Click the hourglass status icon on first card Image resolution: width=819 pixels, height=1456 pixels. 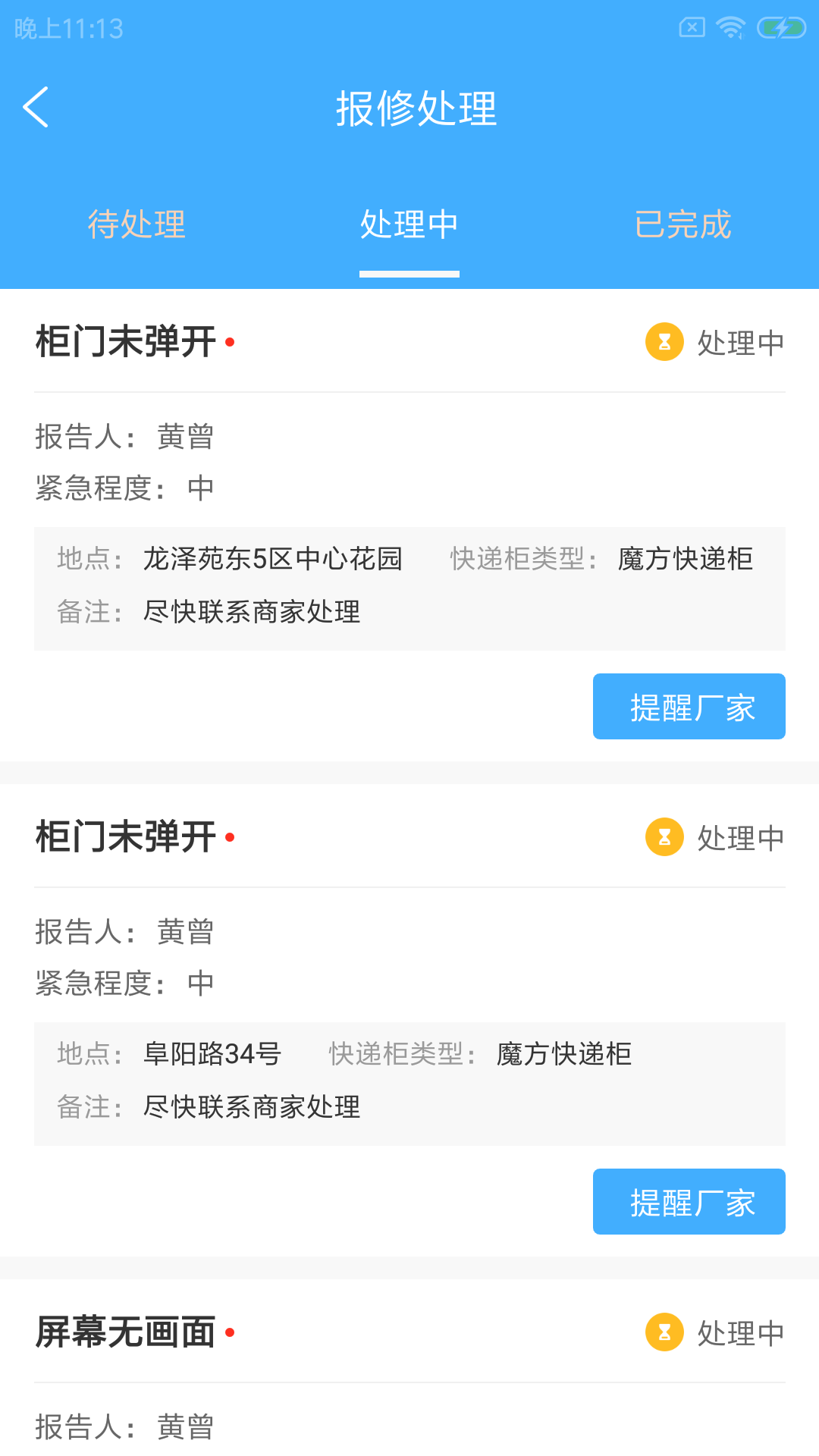664,343
